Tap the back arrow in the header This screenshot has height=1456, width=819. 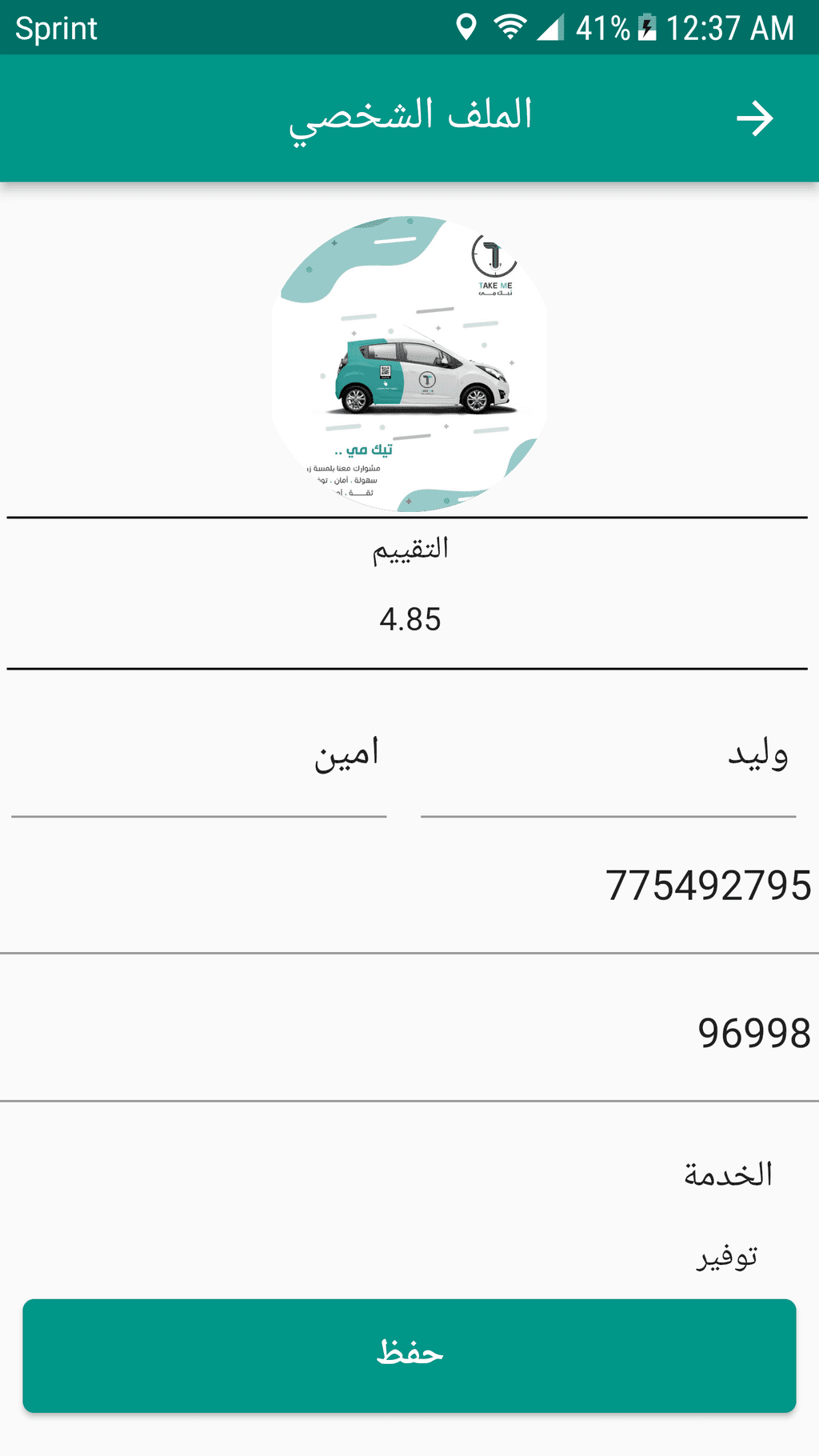point(754,119)
